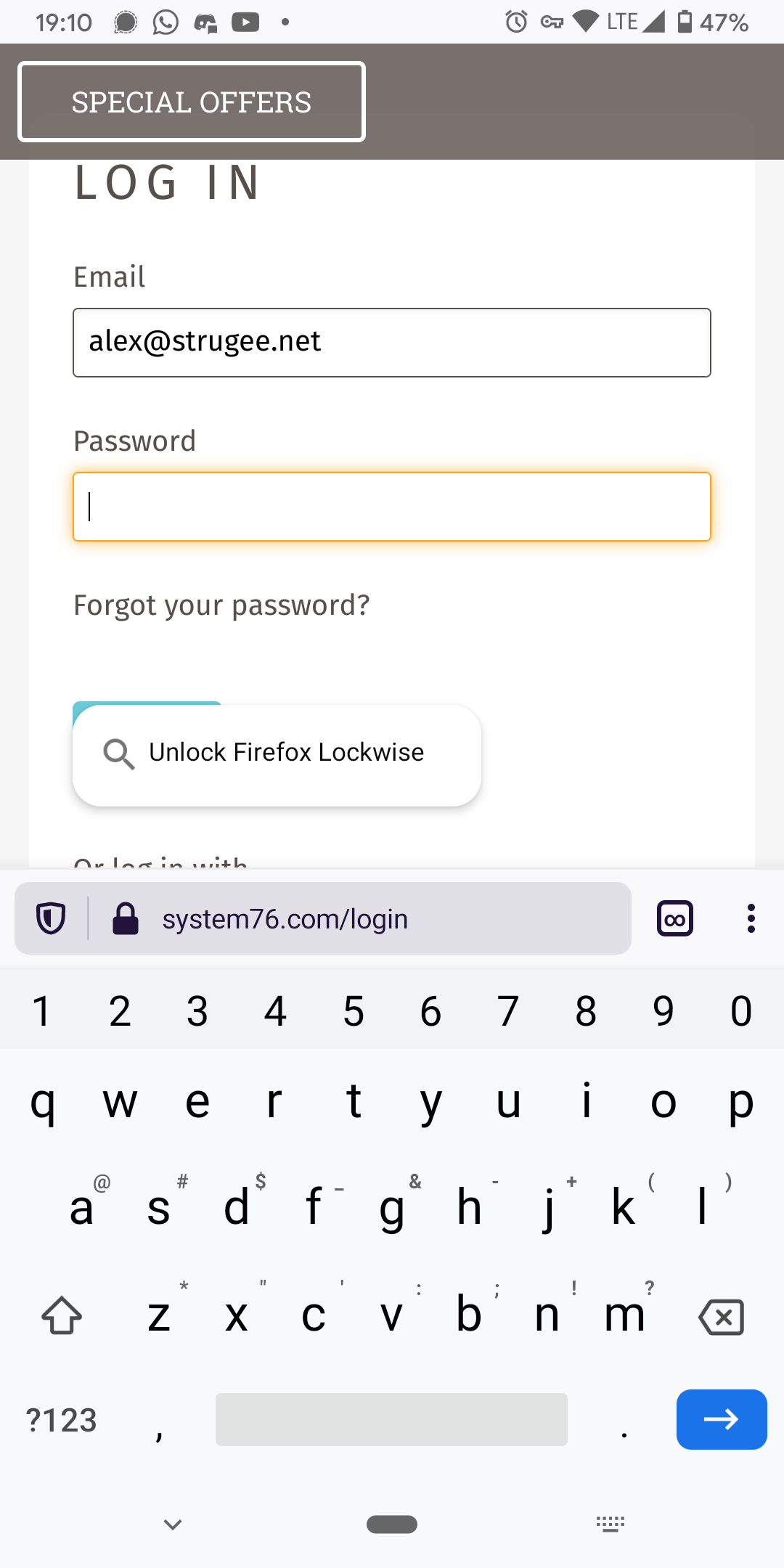Screen dimensions: 784x1568
Task: Edit the Email field
Action: pyautogui.click(x=392, y=343)
